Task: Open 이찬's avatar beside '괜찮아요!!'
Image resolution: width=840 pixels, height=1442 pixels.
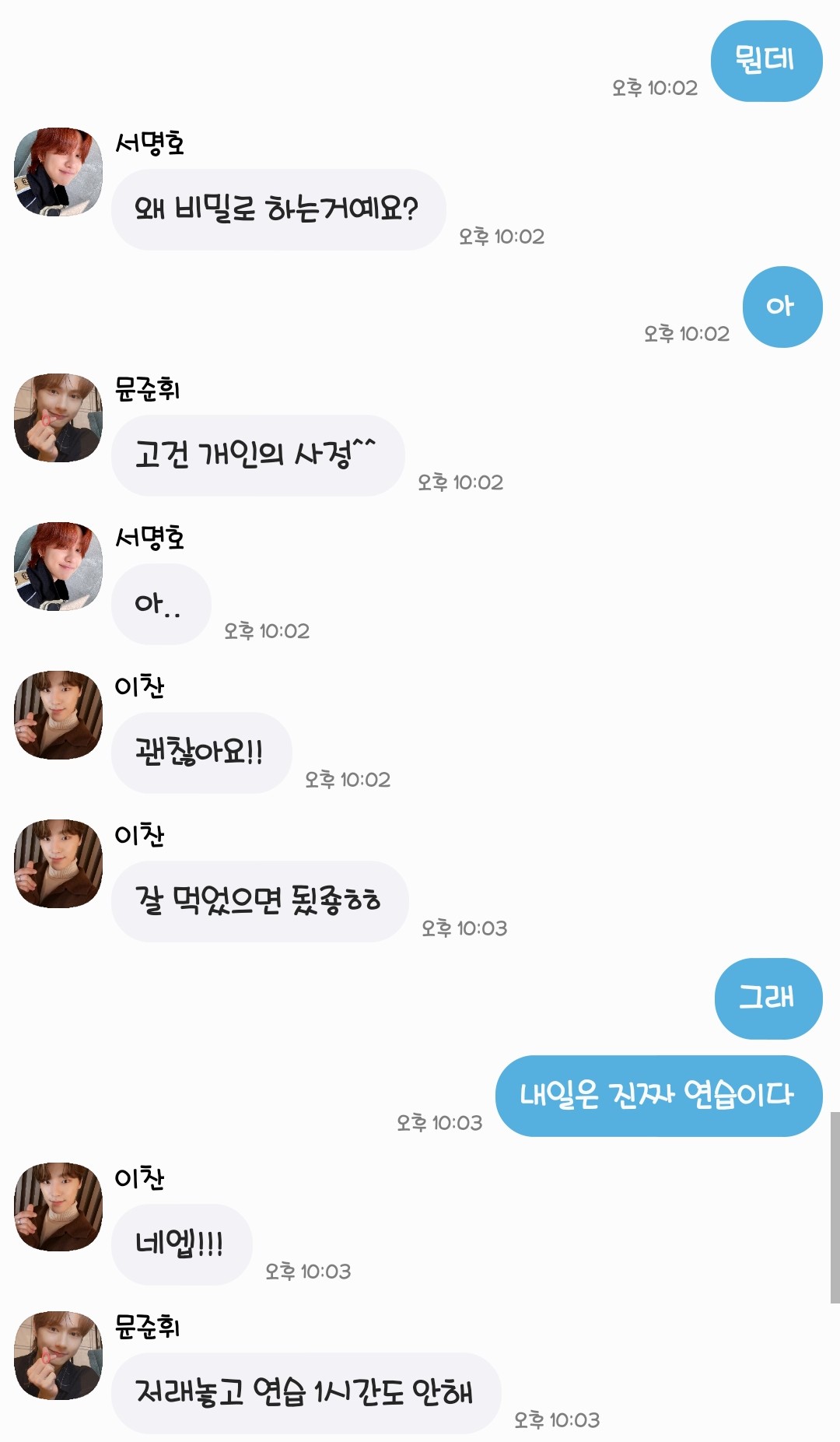Action: point(58,715)
